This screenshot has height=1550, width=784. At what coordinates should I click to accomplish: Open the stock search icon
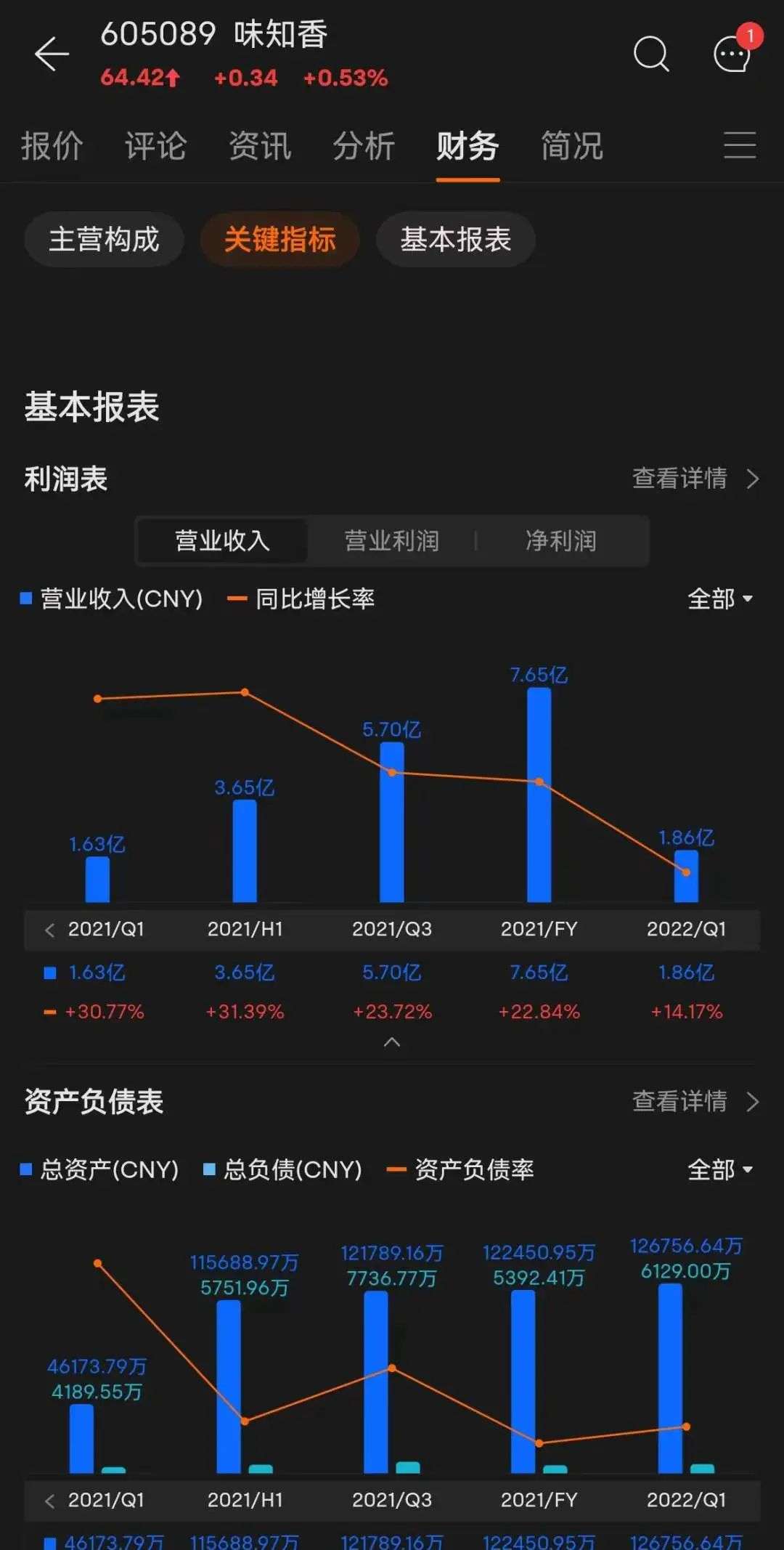[651, 54]
